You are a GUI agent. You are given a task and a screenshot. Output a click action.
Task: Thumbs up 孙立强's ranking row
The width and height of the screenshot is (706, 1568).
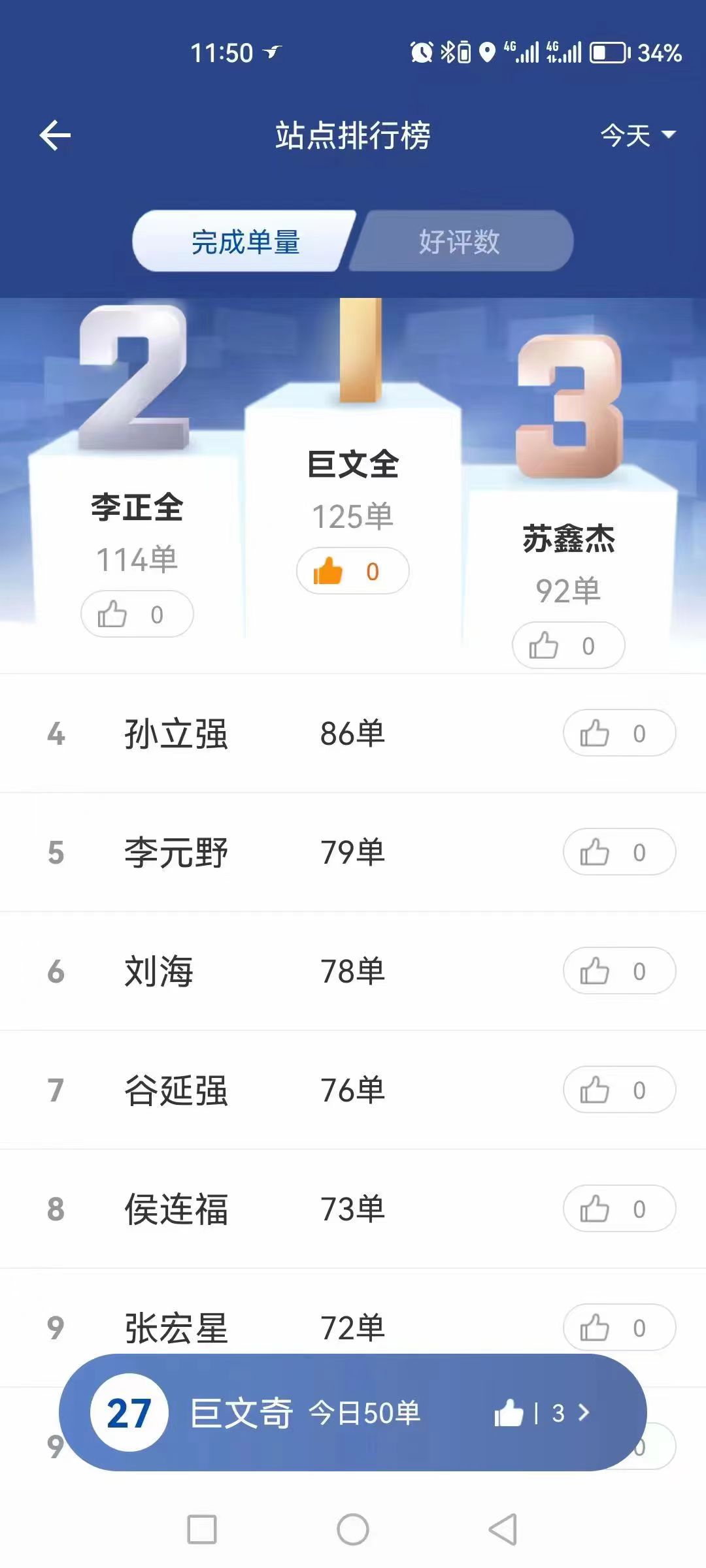click(x=620, y=733)
